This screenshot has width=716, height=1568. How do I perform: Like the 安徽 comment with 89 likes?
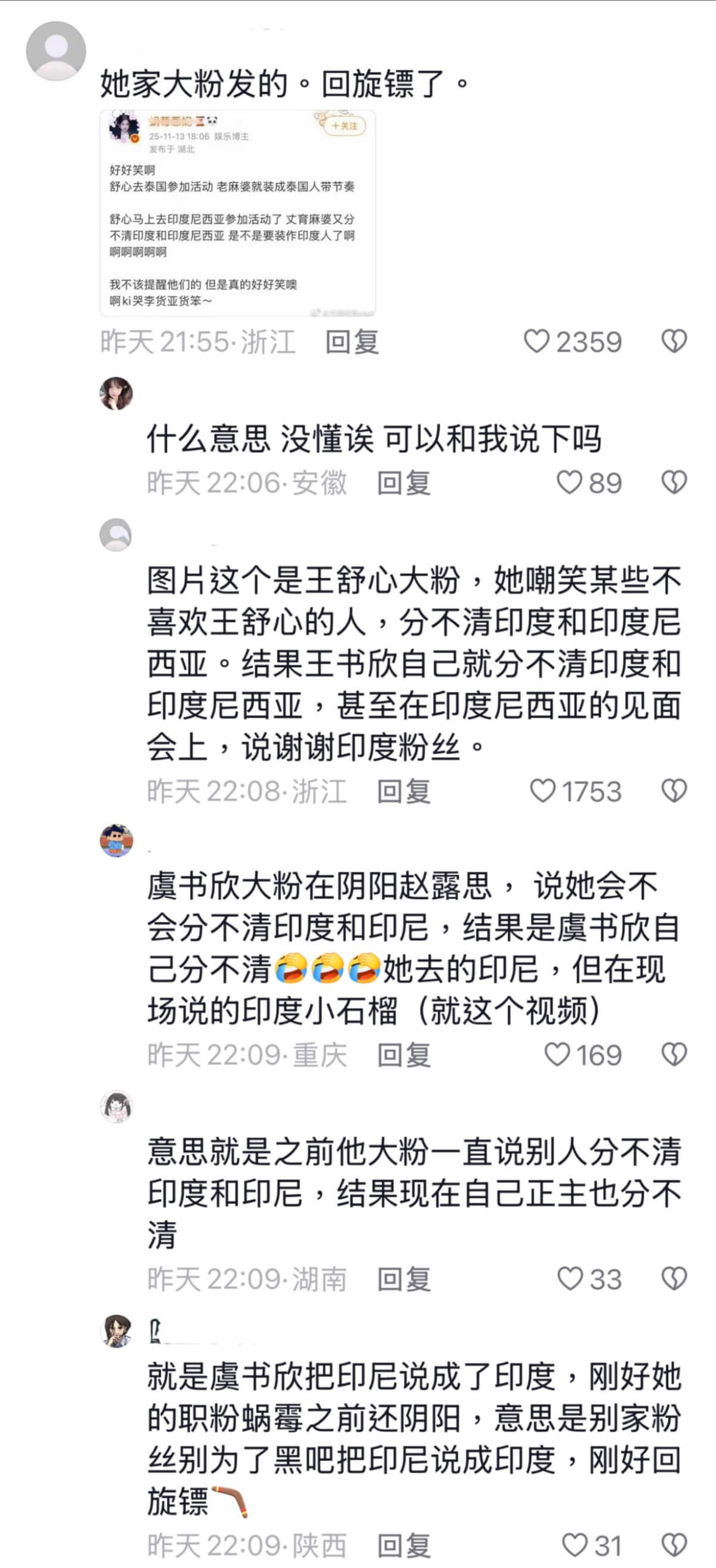coord(569,483)
